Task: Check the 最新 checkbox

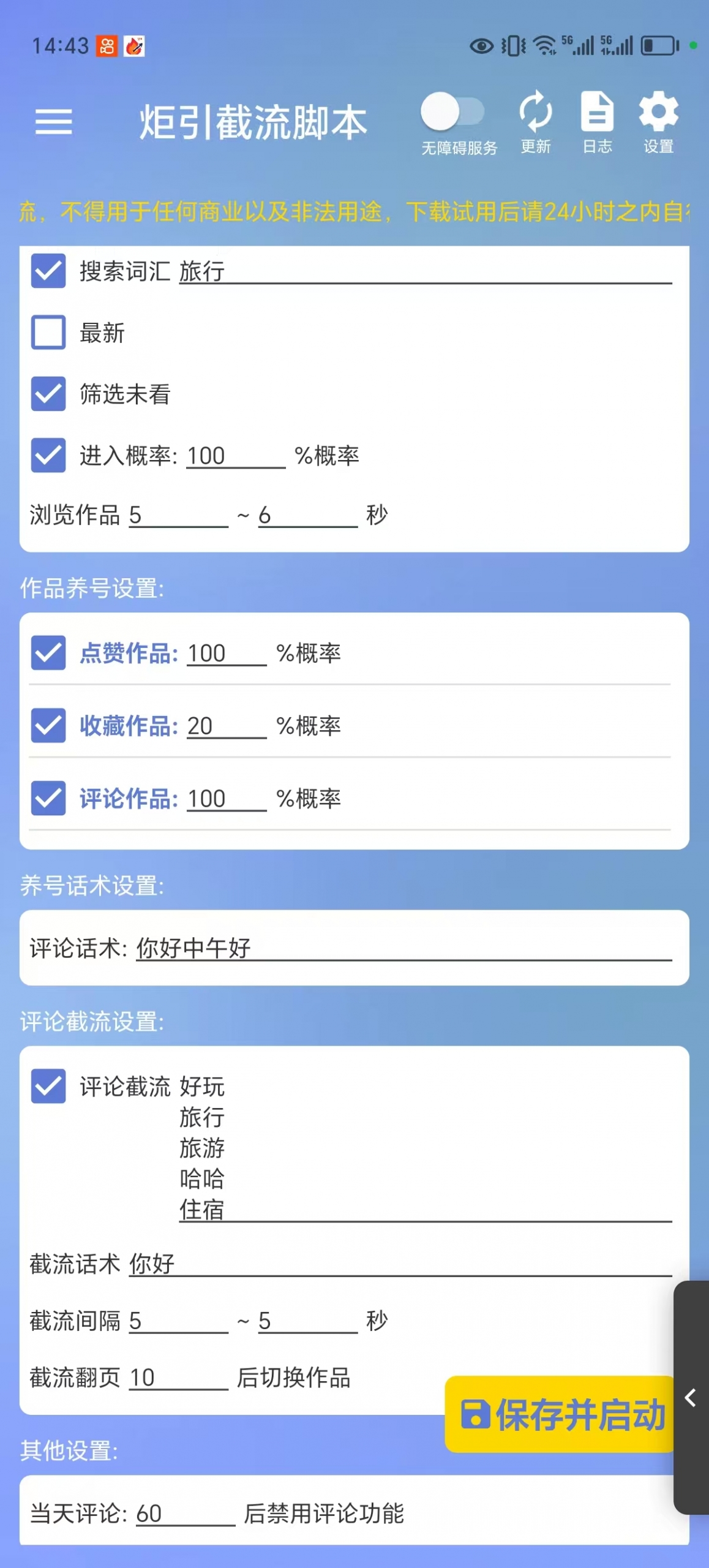Action: 48,333
